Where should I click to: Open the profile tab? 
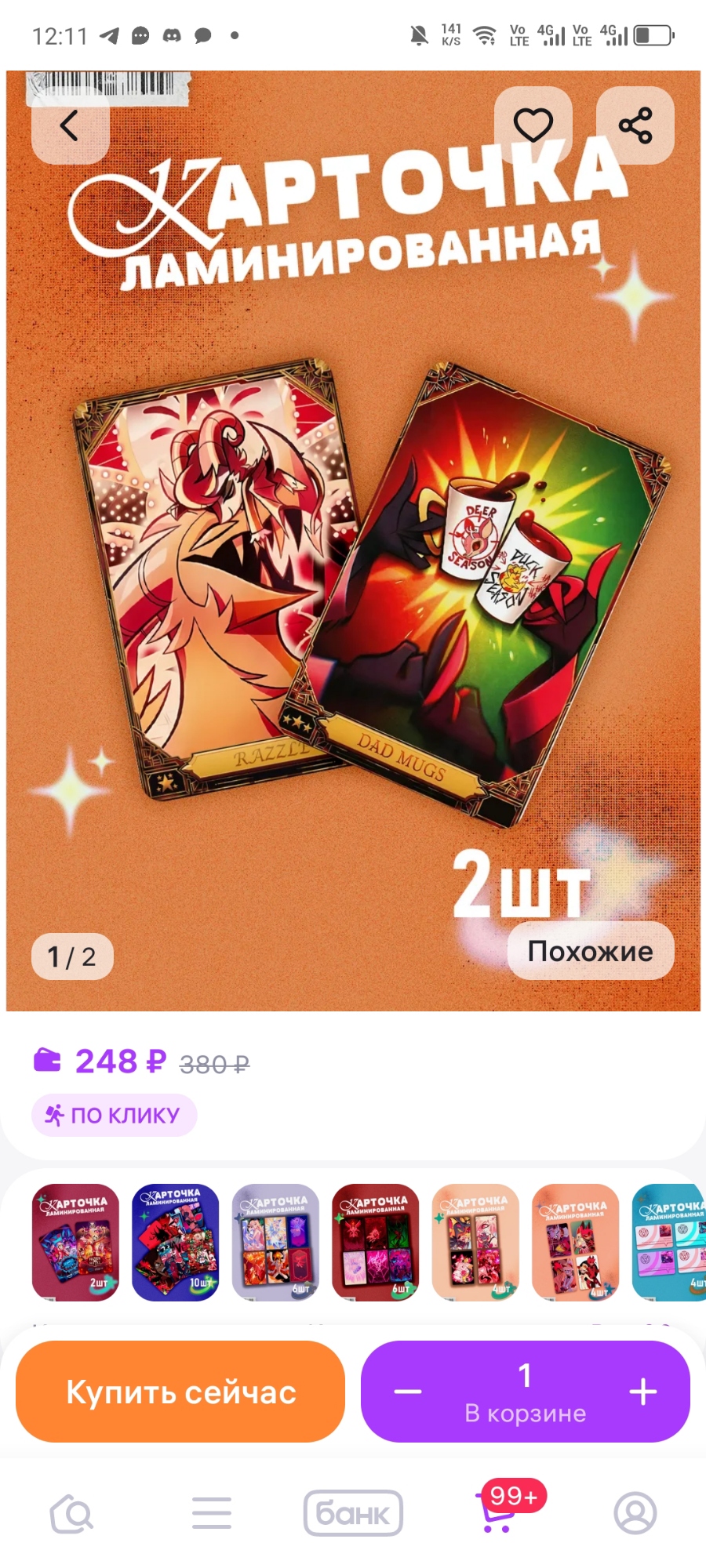click(x=635, y=1513)
